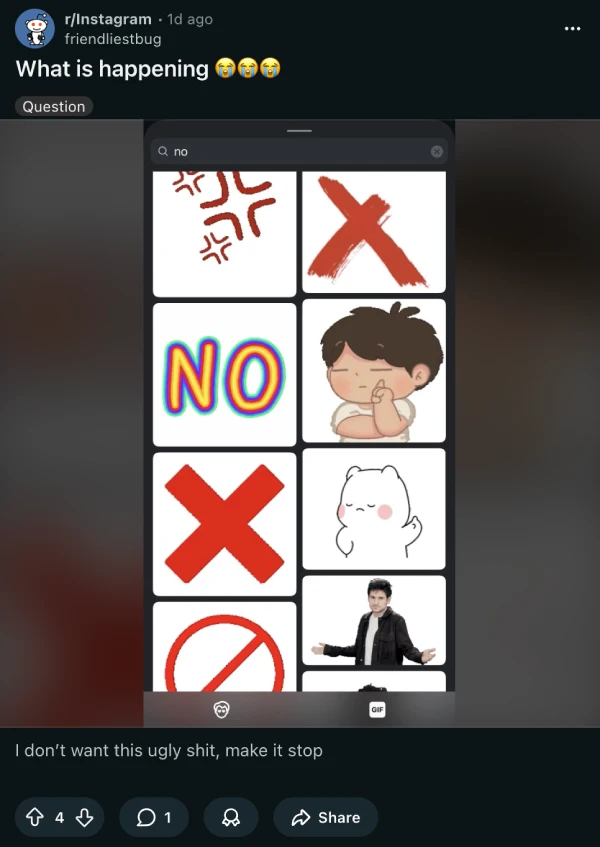This screenshot has height=847, width=600.
Task: Upvote this post
Action: coord(35,817)
